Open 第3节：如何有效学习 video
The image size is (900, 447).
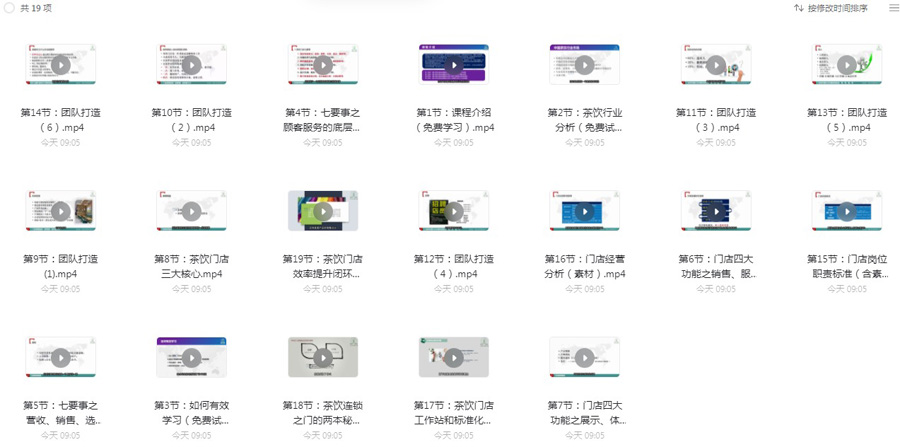click(x=191, y=357)
